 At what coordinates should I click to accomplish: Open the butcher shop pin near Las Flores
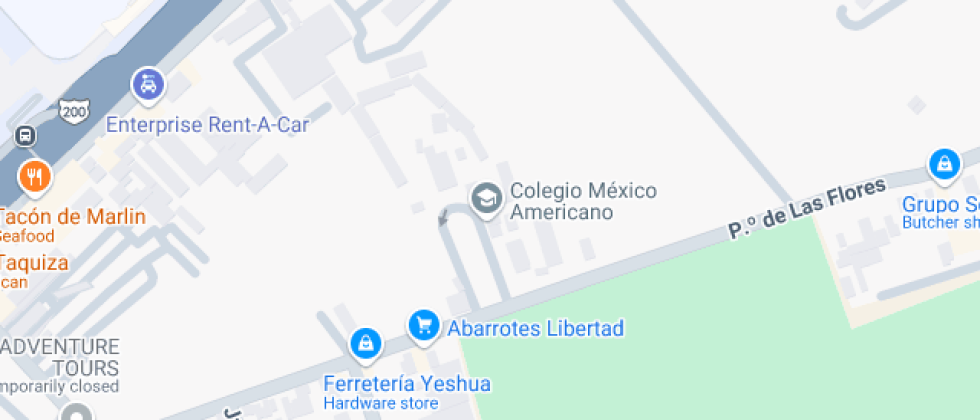coord(942,163)
